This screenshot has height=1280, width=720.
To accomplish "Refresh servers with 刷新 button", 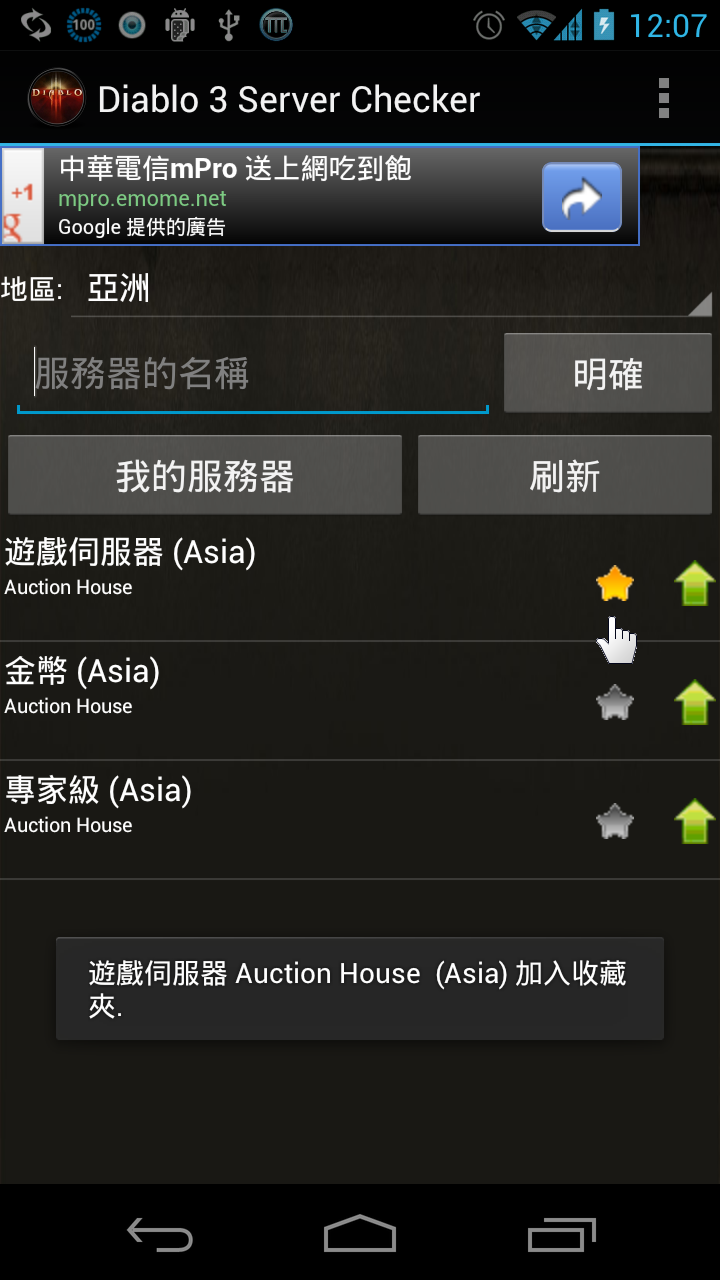I will (564, 476).
